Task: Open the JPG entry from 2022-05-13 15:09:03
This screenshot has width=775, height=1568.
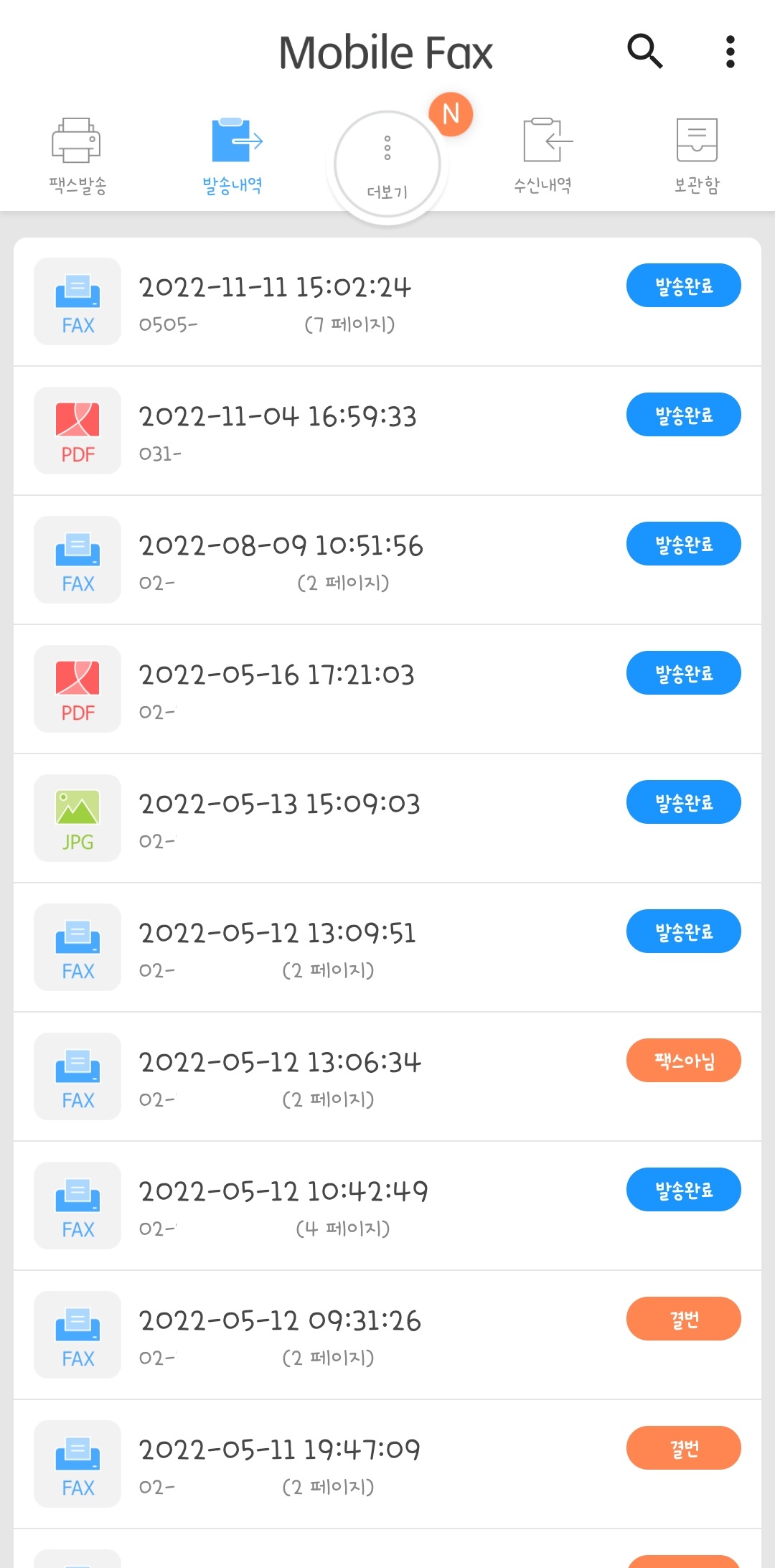Action: 323,818
